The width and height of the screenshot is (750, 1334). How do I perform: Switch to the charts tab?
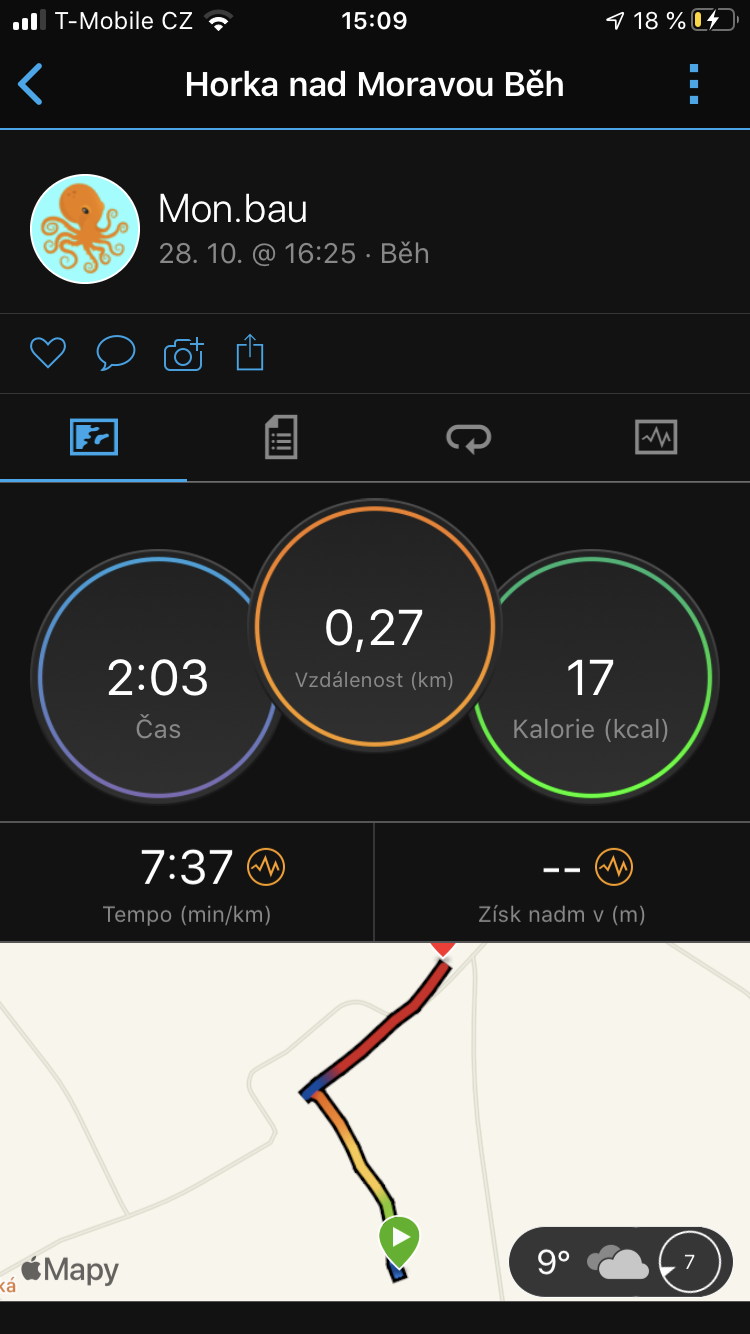pos(656,438)
